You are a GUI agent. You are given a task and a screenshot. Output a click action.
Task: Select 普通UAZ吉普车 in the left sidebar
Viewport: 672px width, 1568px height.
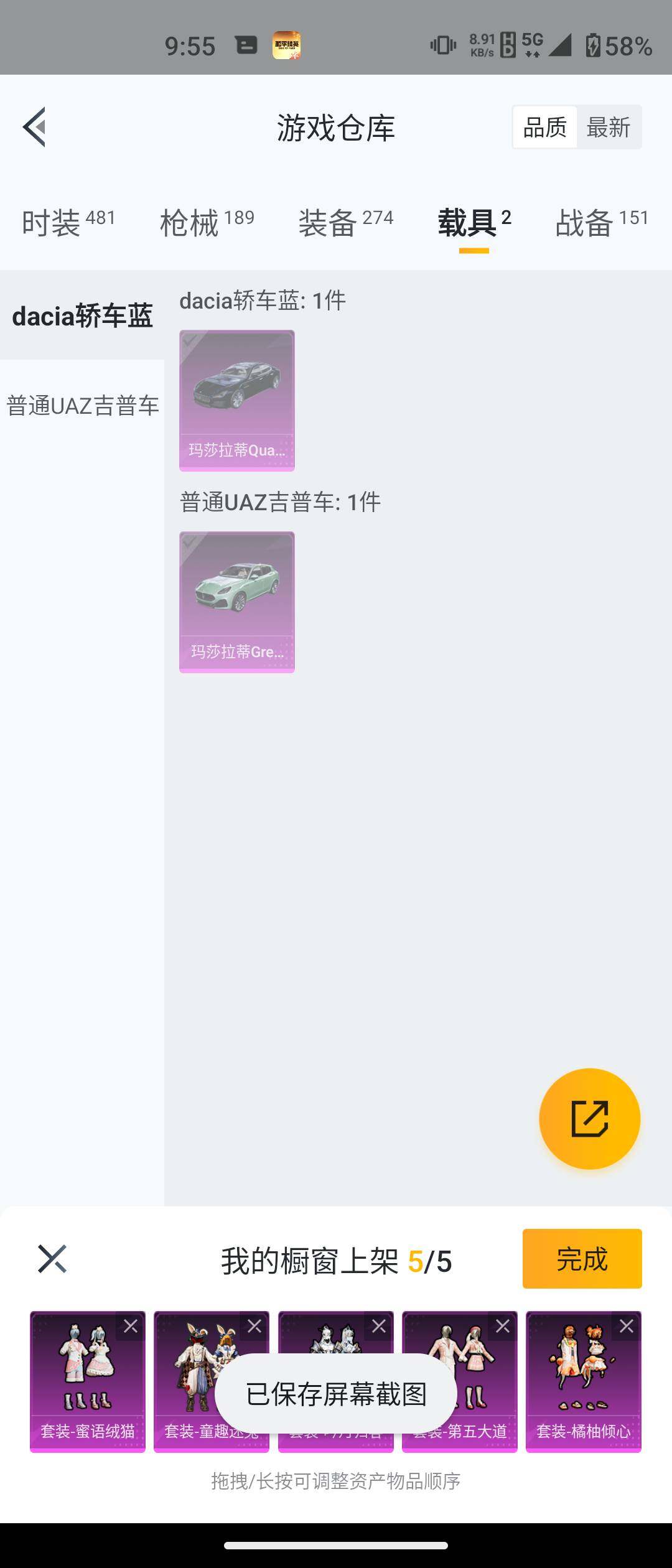click(x=83, y=406)
